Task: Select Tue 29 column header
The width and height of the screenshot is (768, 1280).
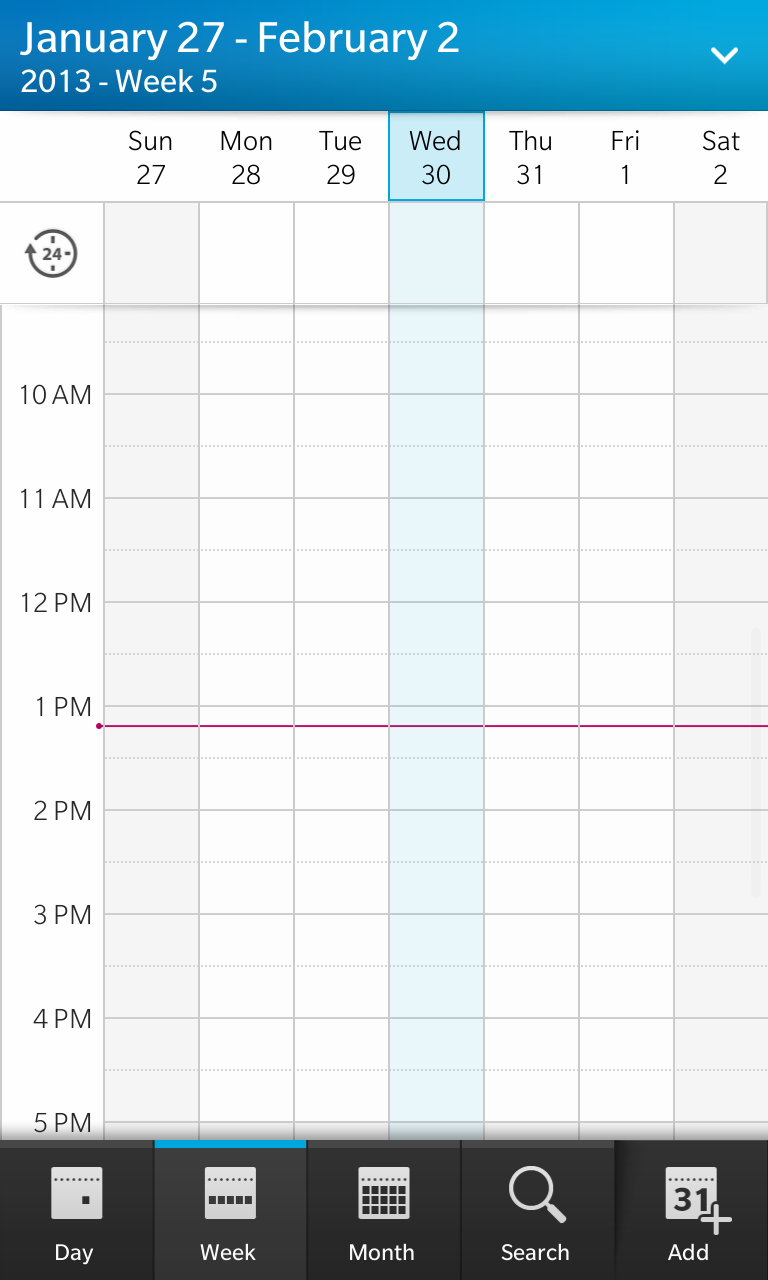Action: tap(341, 157)
